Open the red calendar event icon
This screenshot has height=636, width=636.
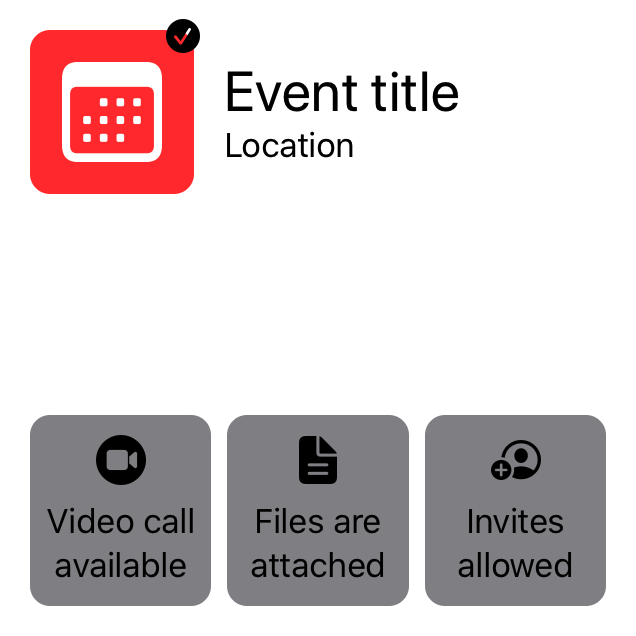pos(112,112)
